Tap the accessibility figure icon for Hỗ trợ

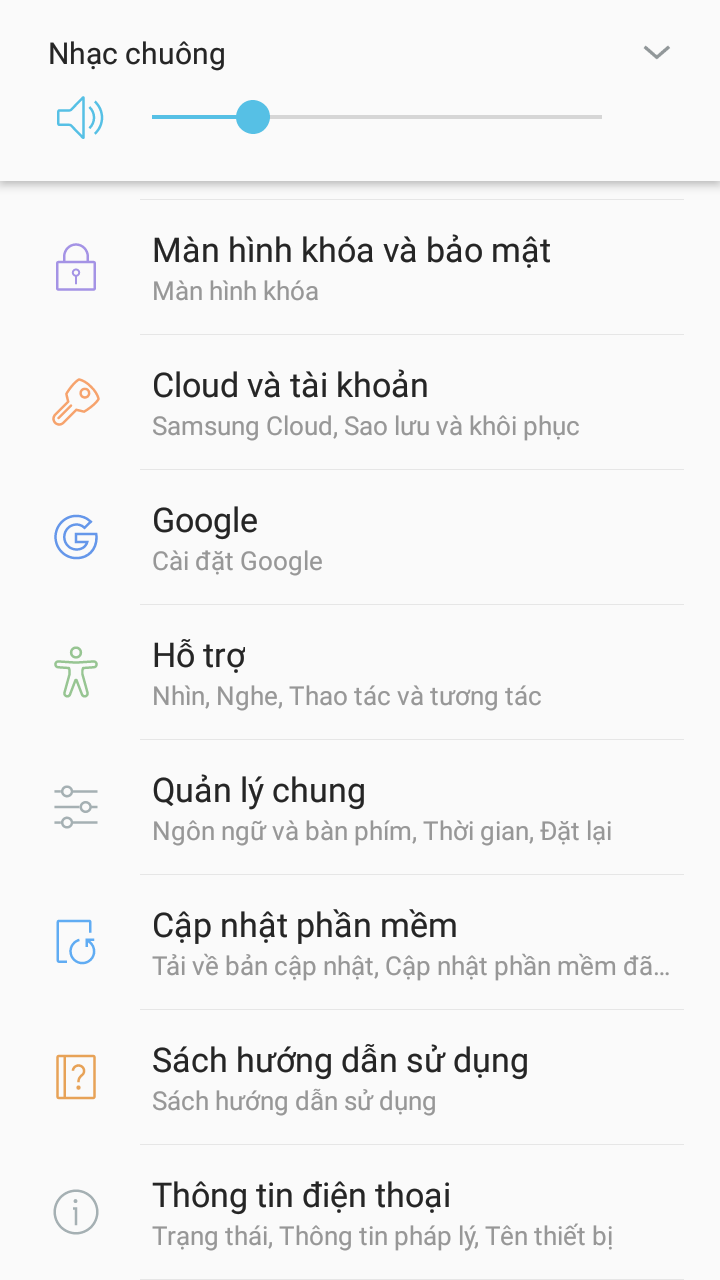coord(75,671)
